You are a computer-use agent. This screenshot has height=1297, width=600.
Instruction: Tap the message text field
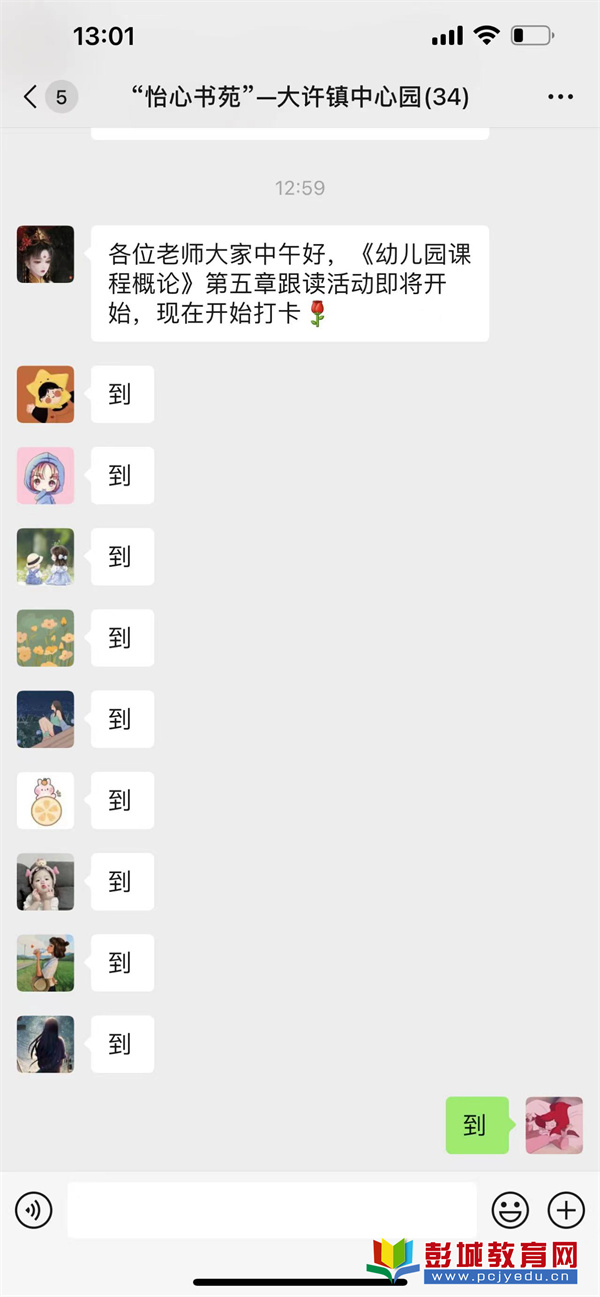tap(272, 1211)
